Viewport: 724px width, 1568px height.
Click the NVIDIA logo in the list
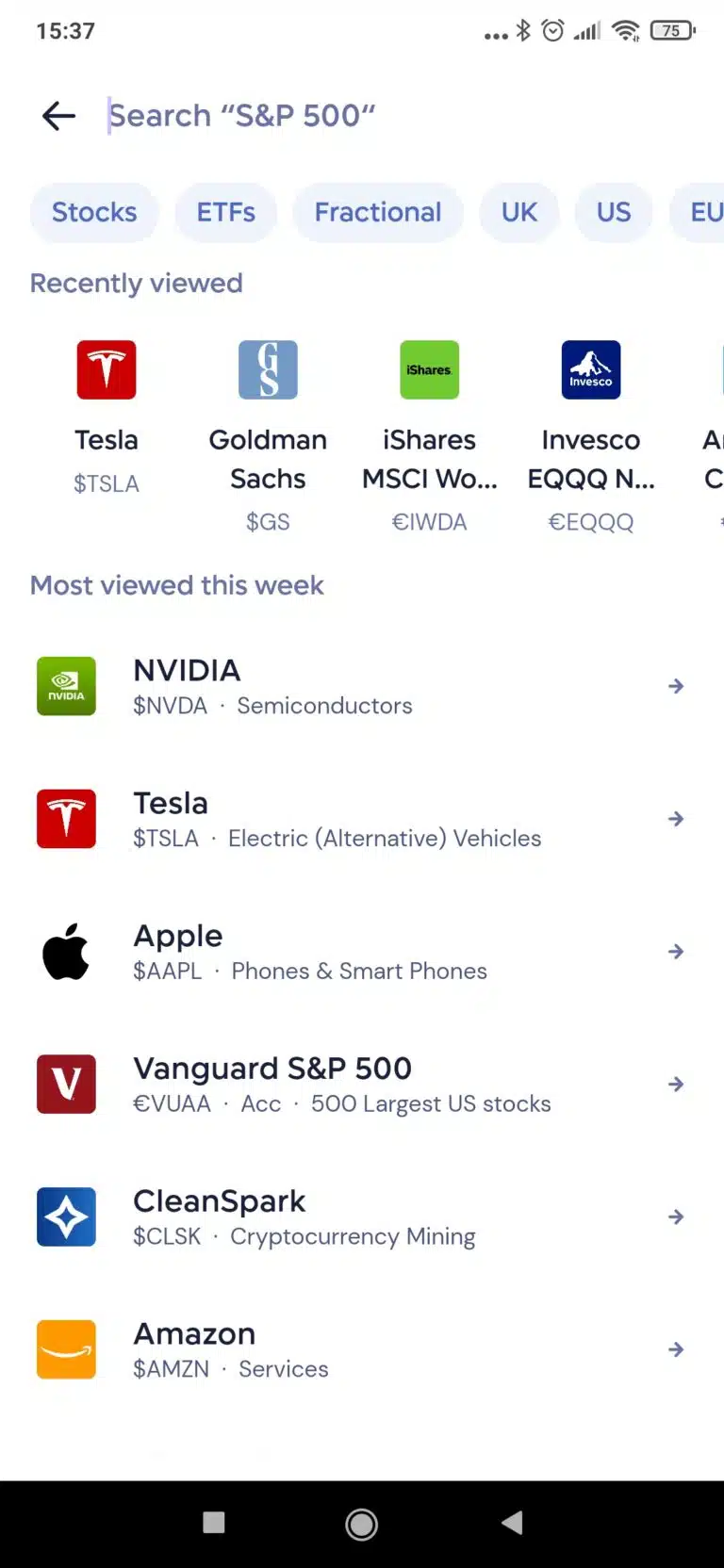66,686
